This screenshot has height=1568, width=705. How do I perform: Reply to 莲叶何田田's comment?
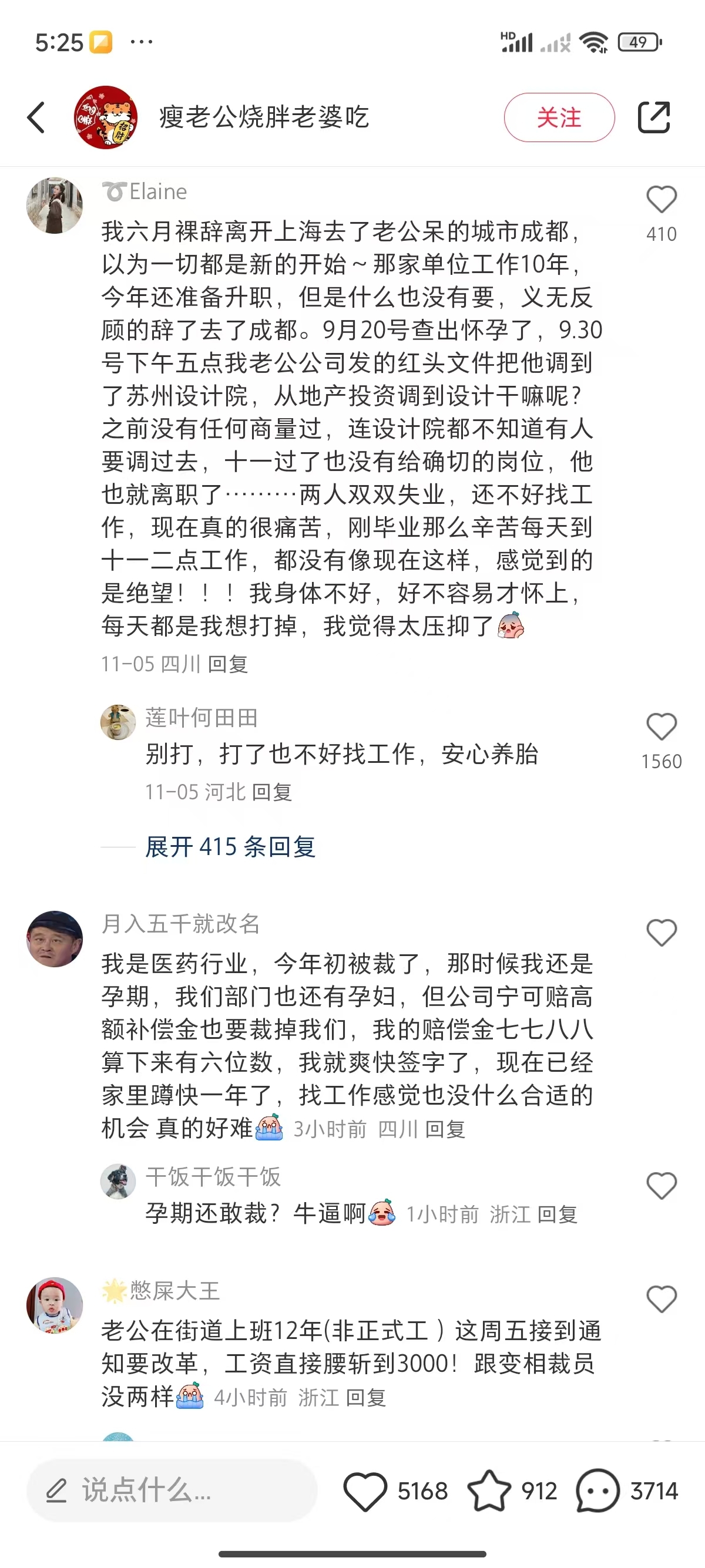[271, 792]
